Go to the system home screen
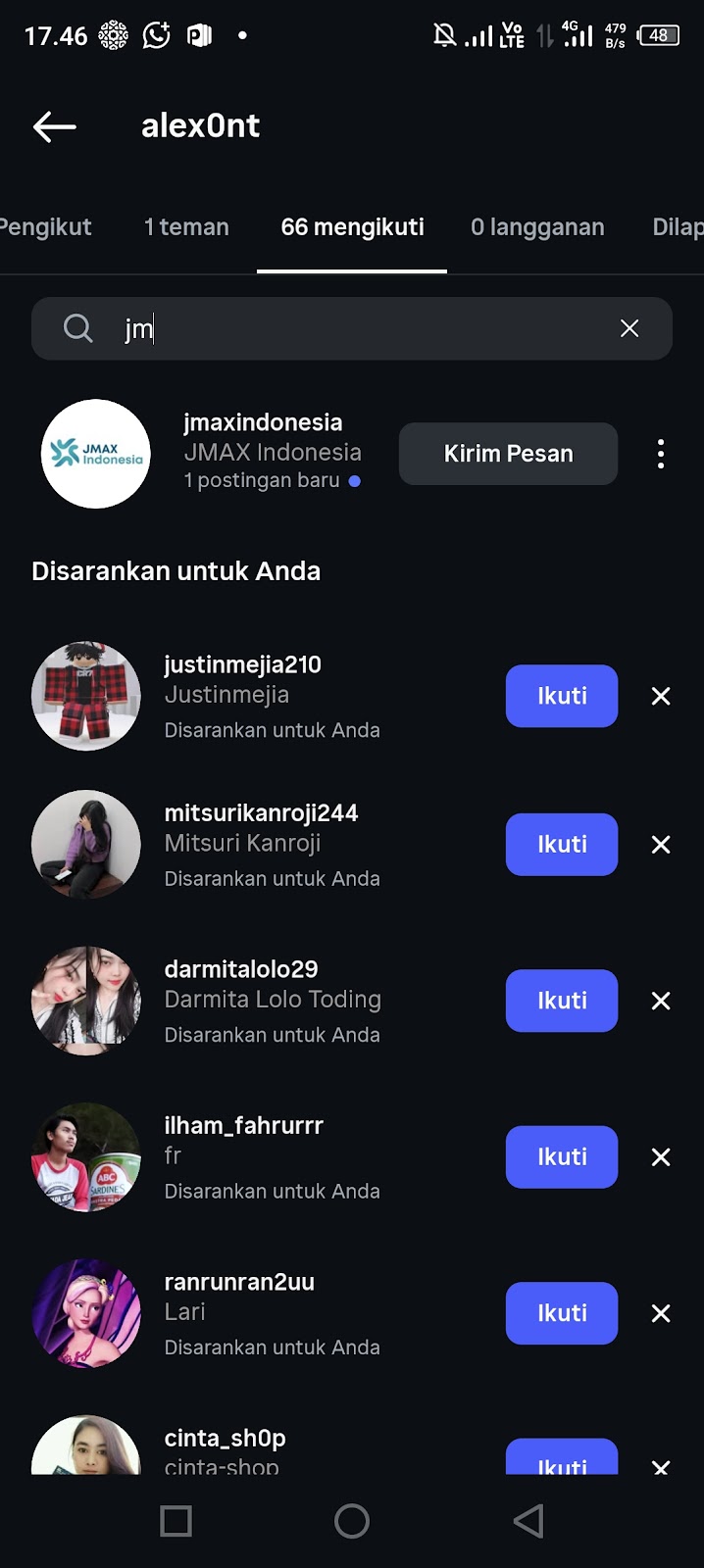 (352, 1521)
